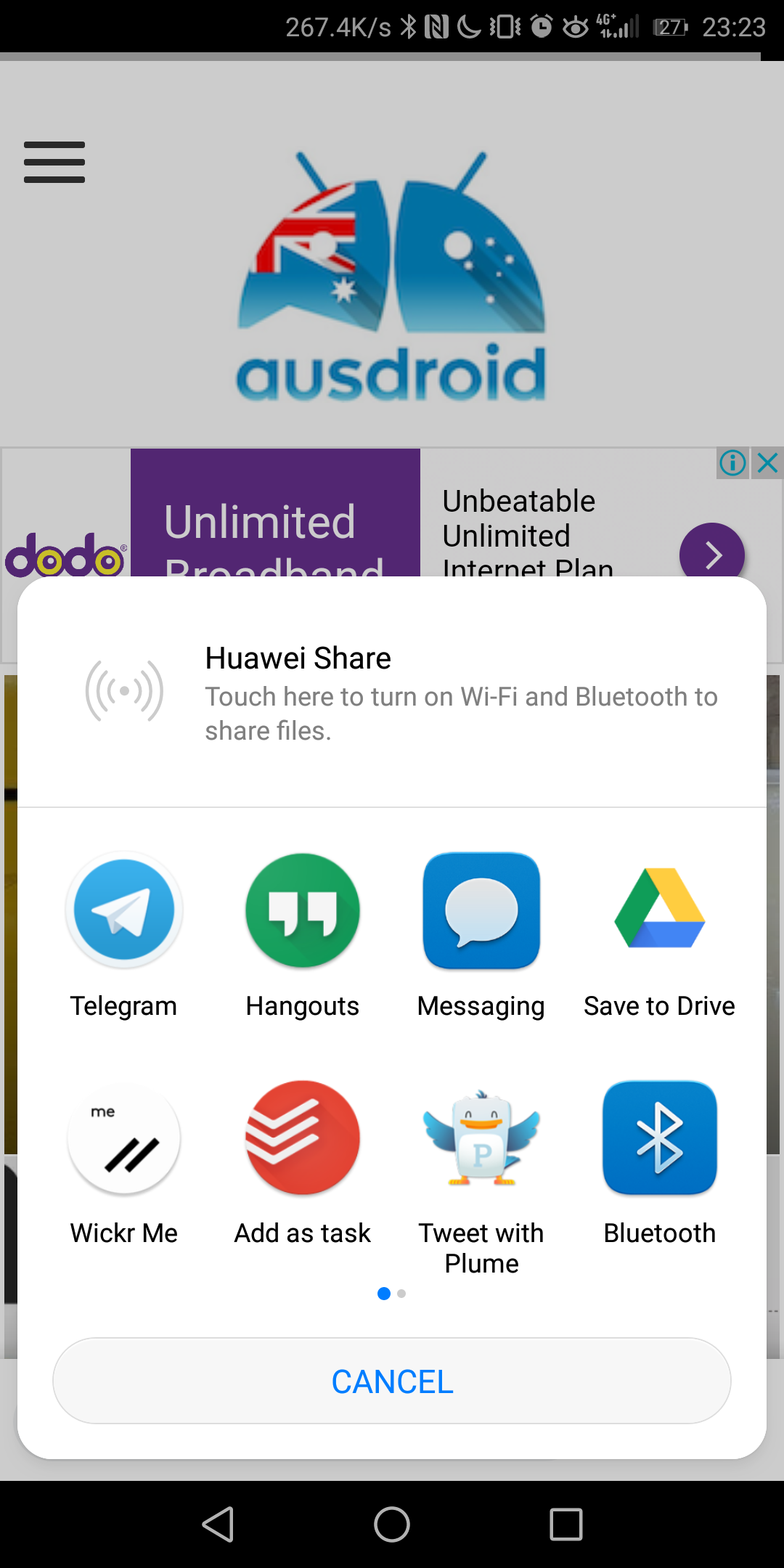The height and width of the screenshot is (1568, 784).
Task: Tap the Dodo ad arrow button
Action: (712, 555)
